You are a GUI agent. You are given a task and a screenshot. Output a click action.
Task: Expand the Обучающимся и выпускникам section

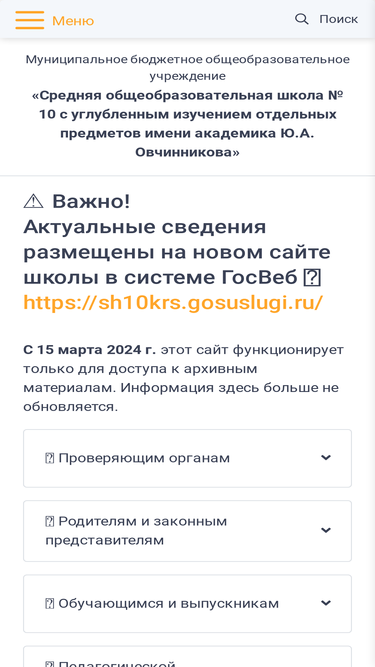pos(188,604)
